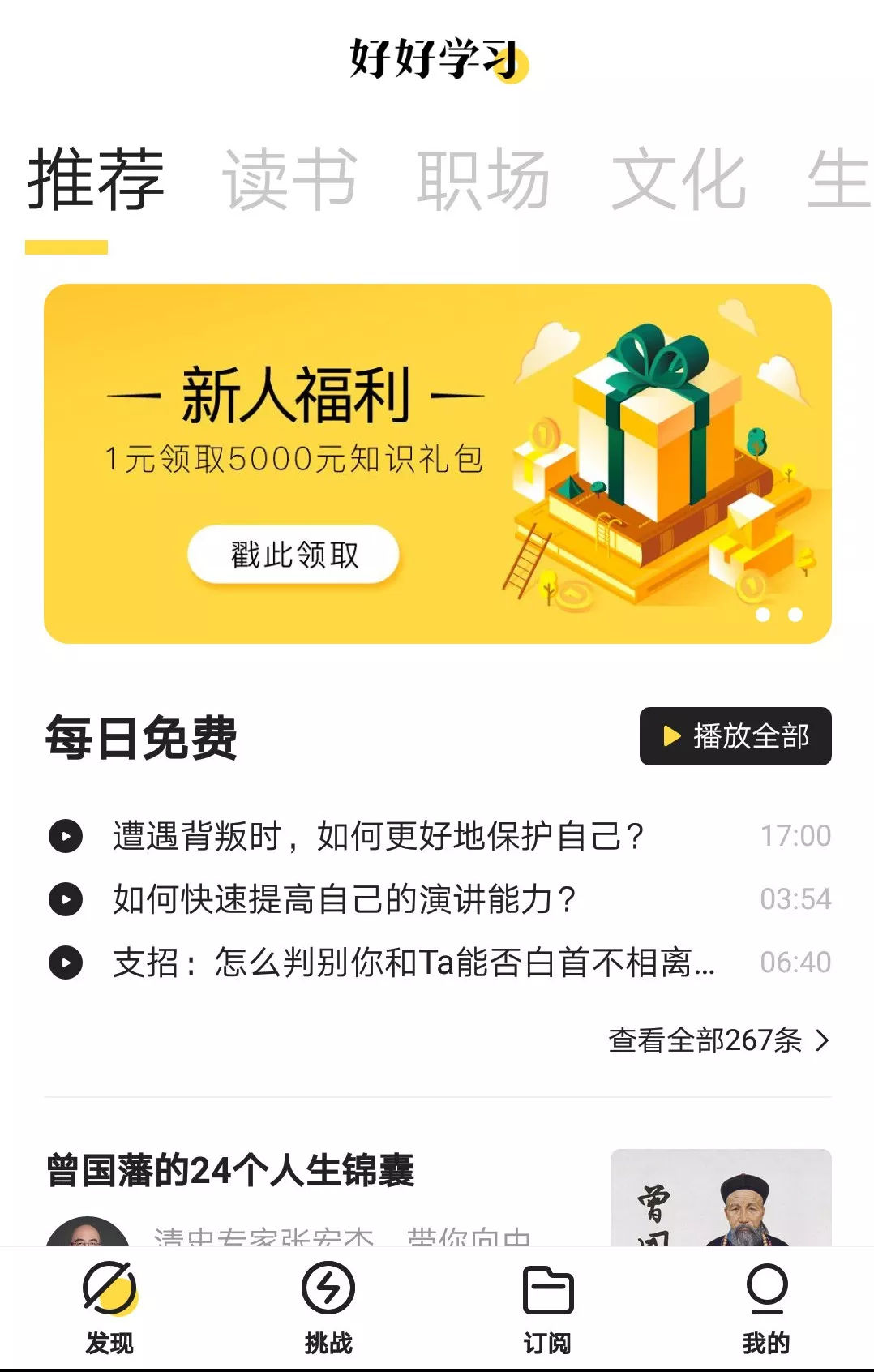
Task: Switch to the 文化 tab
Action: point(678,179)
